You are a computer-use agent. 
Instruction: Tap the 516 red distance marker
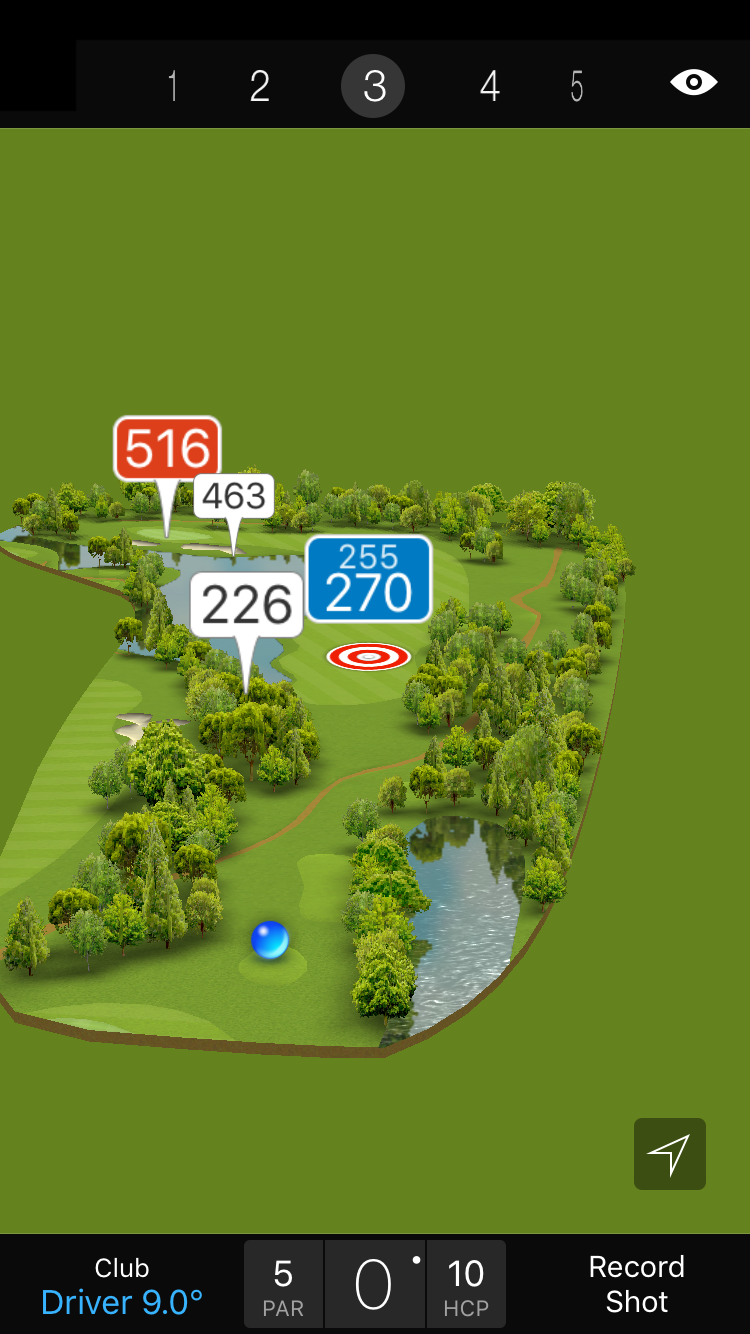[167, 449]
